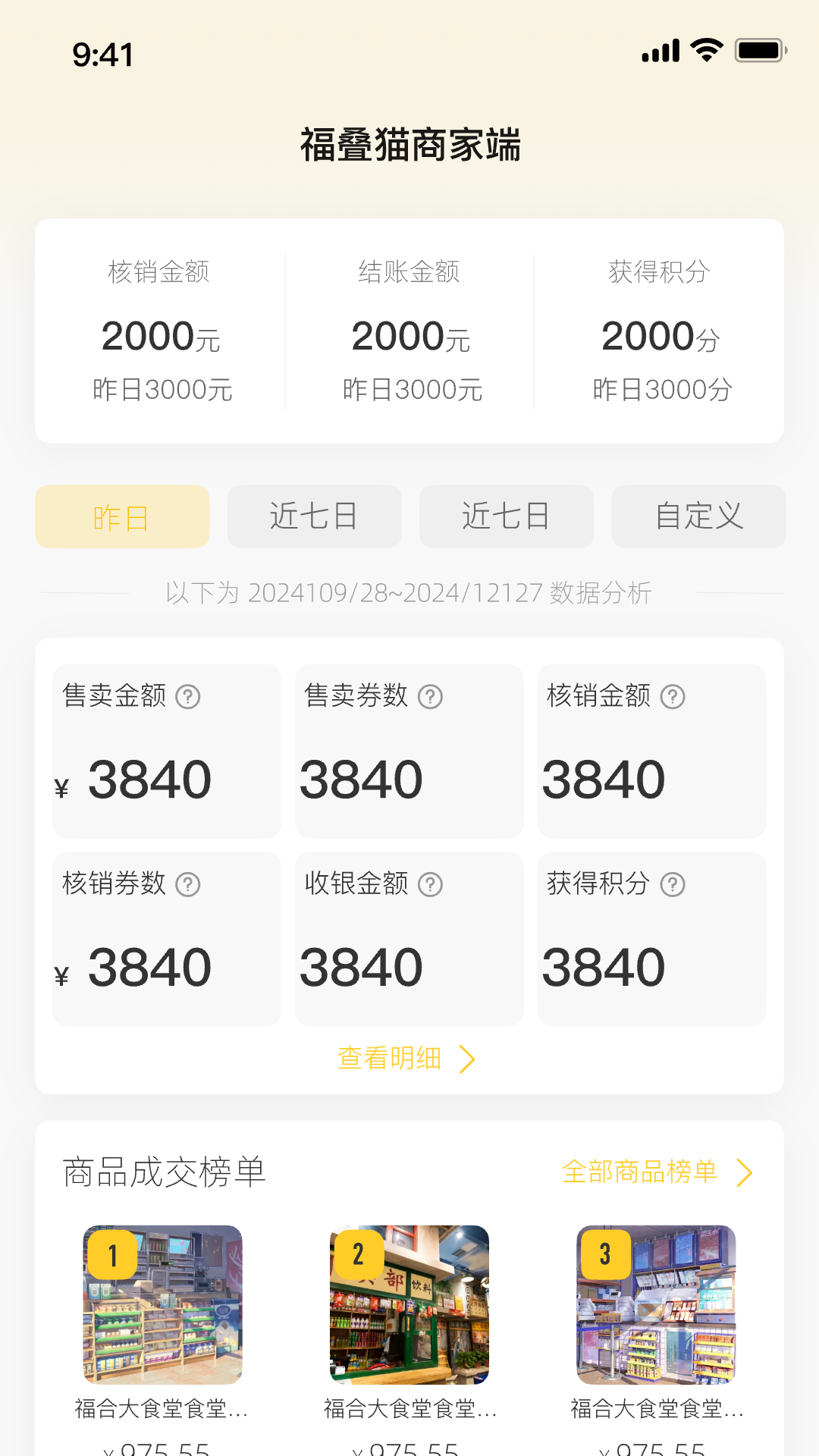Enable the 自定义 date range option
The image size is (819, 1456).
coord(698,516)
